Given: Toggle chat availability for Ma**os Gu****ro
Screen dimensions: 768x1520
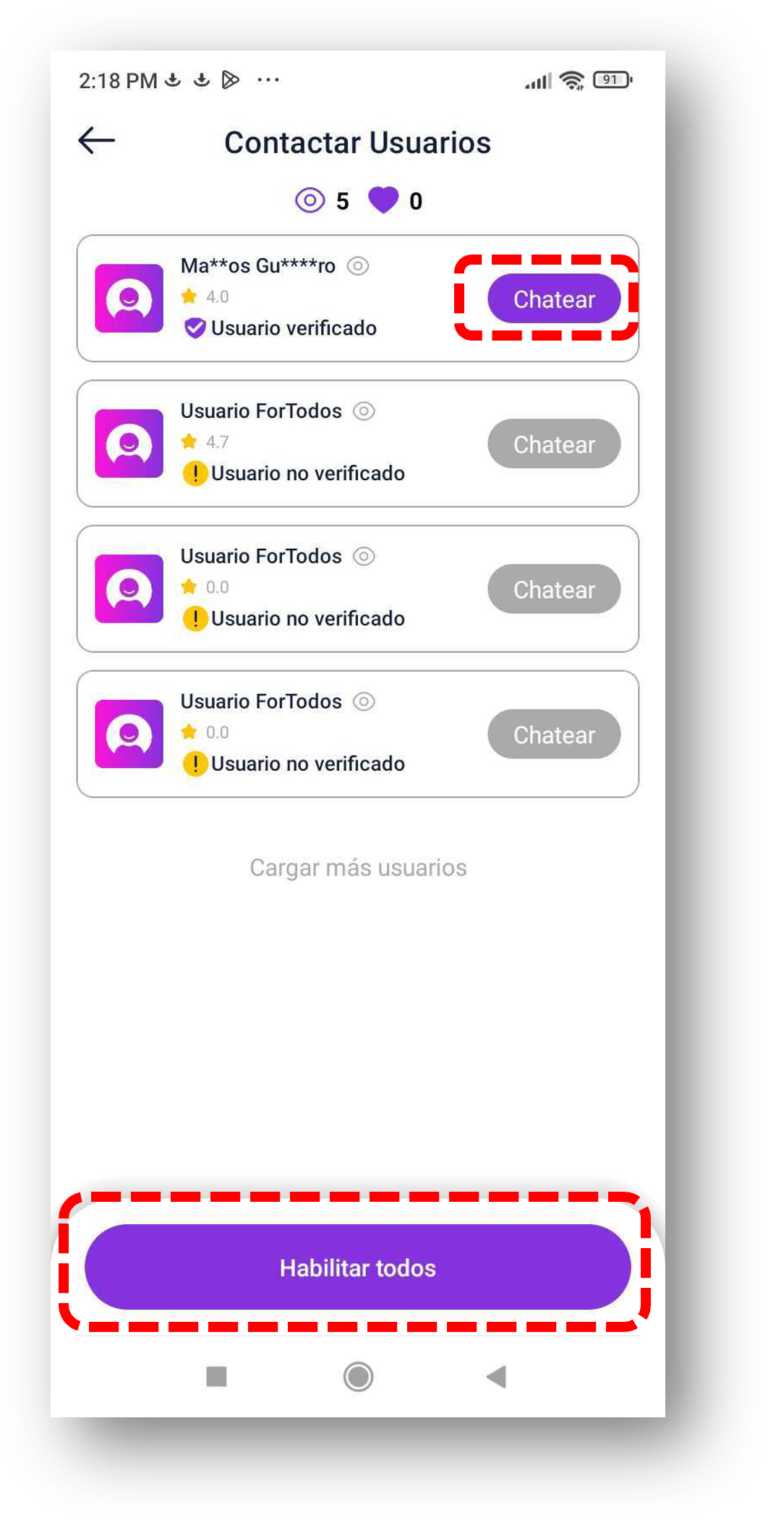Looking at the screenshot, I should coord(554,297).
